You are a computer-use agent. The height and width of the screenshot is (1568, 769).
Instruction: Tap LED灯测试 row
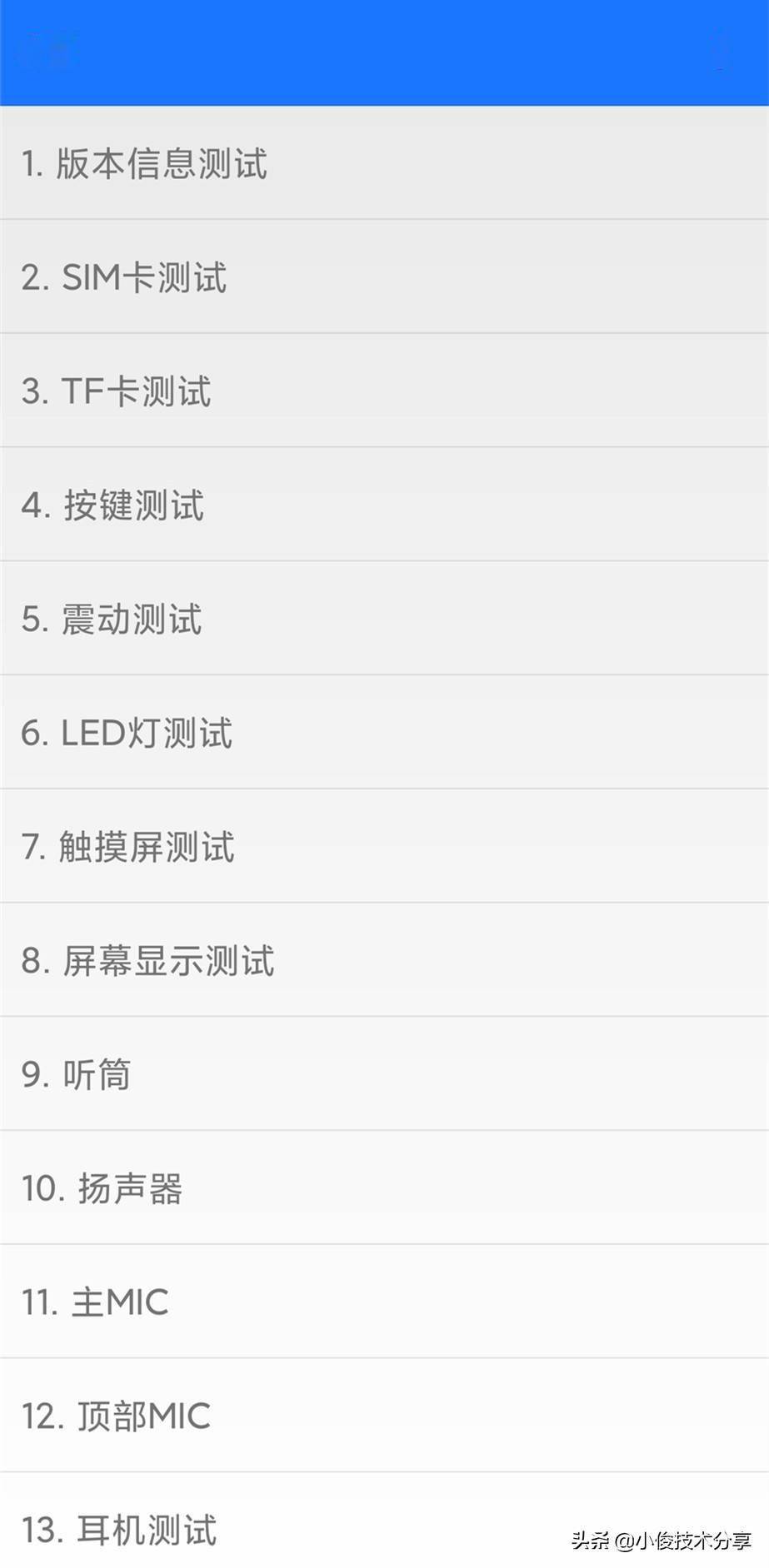click(x=384, y=732)
